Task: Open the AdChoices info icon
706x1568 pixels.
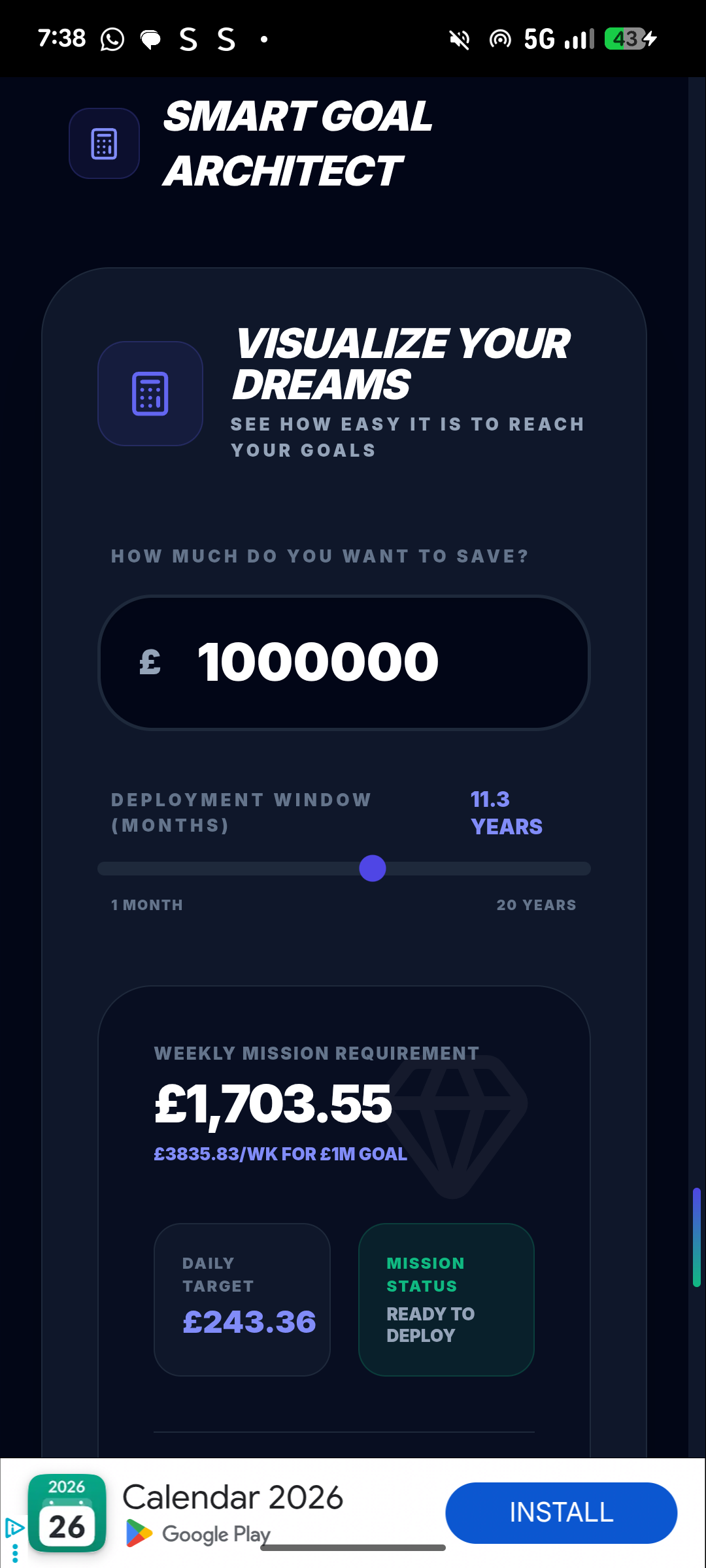Action: point(14,1528)
